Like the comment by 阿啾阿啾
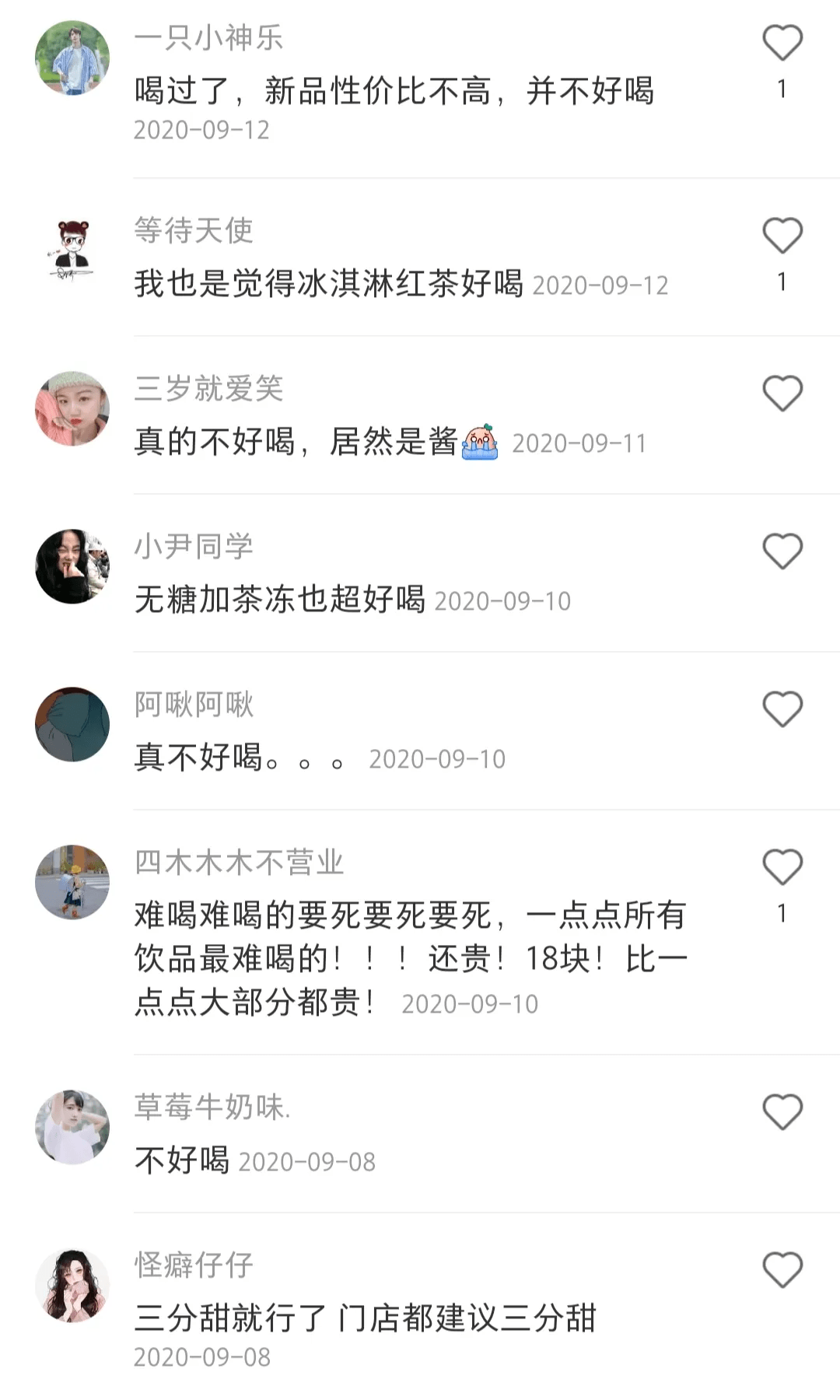The width and height of the screenshot is (840, 1400). [x=782, y=706]
